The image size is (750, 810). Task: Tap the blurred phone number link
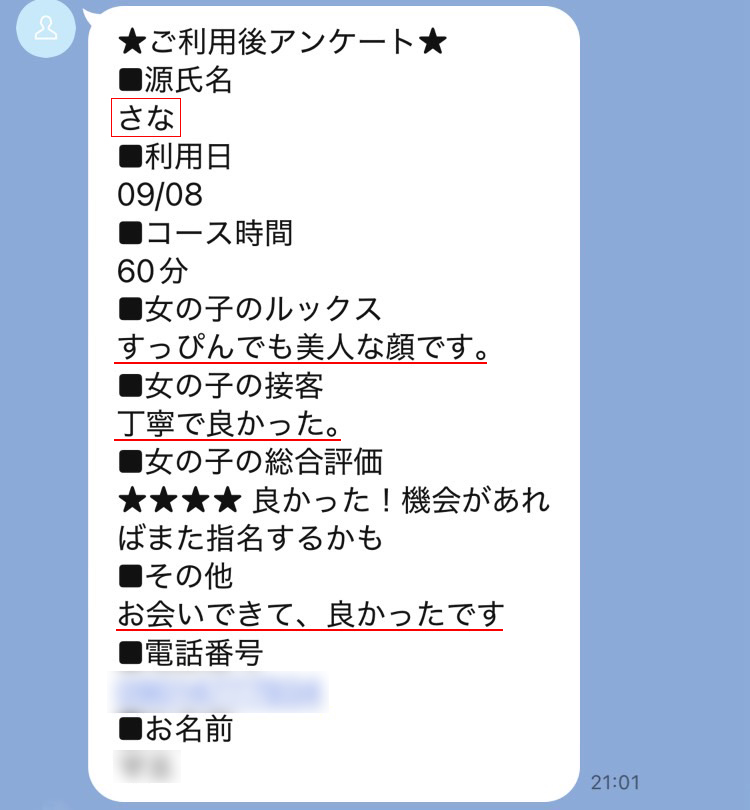(220, 691)
